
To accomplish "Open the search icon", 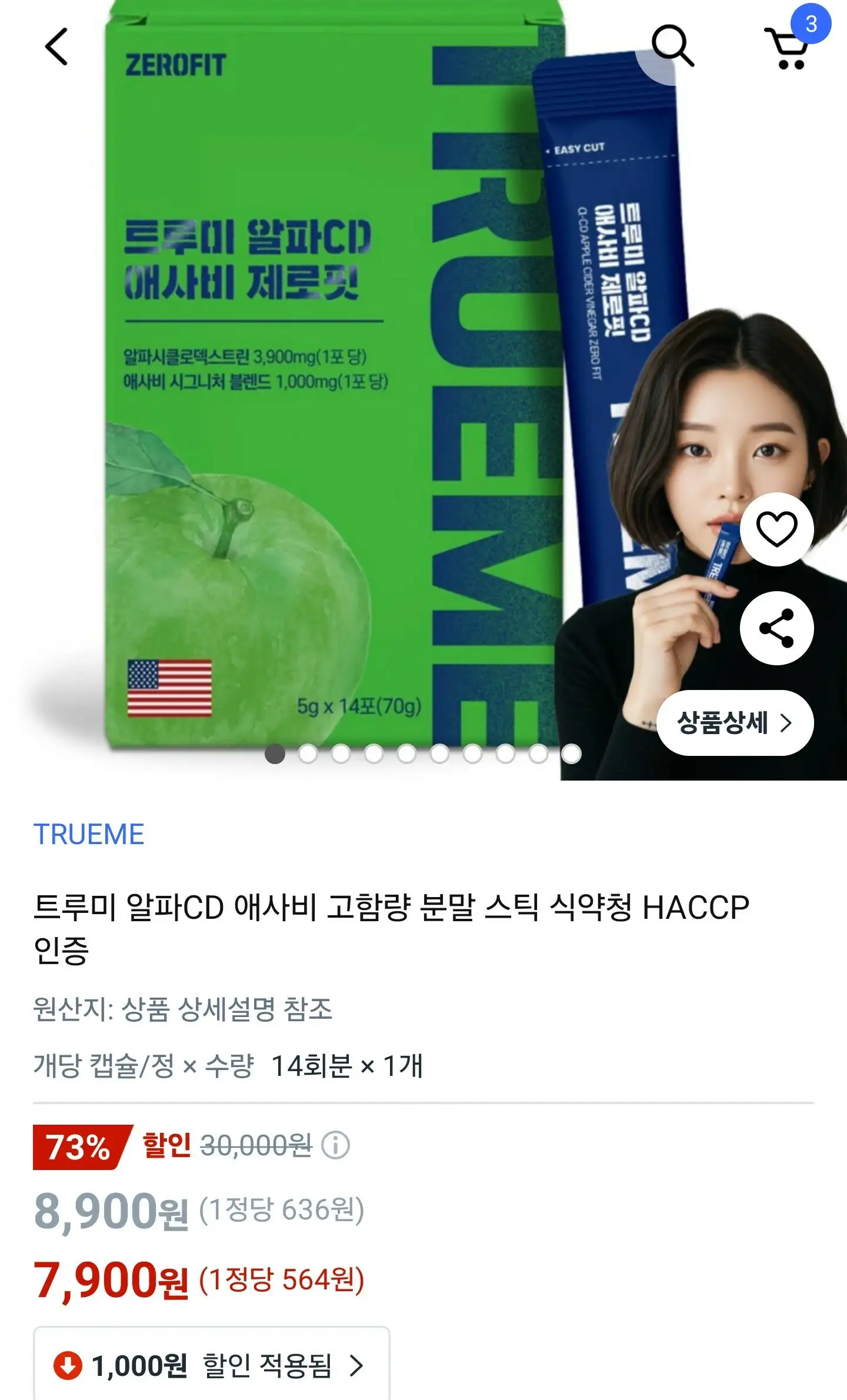I will pos(672,45).
